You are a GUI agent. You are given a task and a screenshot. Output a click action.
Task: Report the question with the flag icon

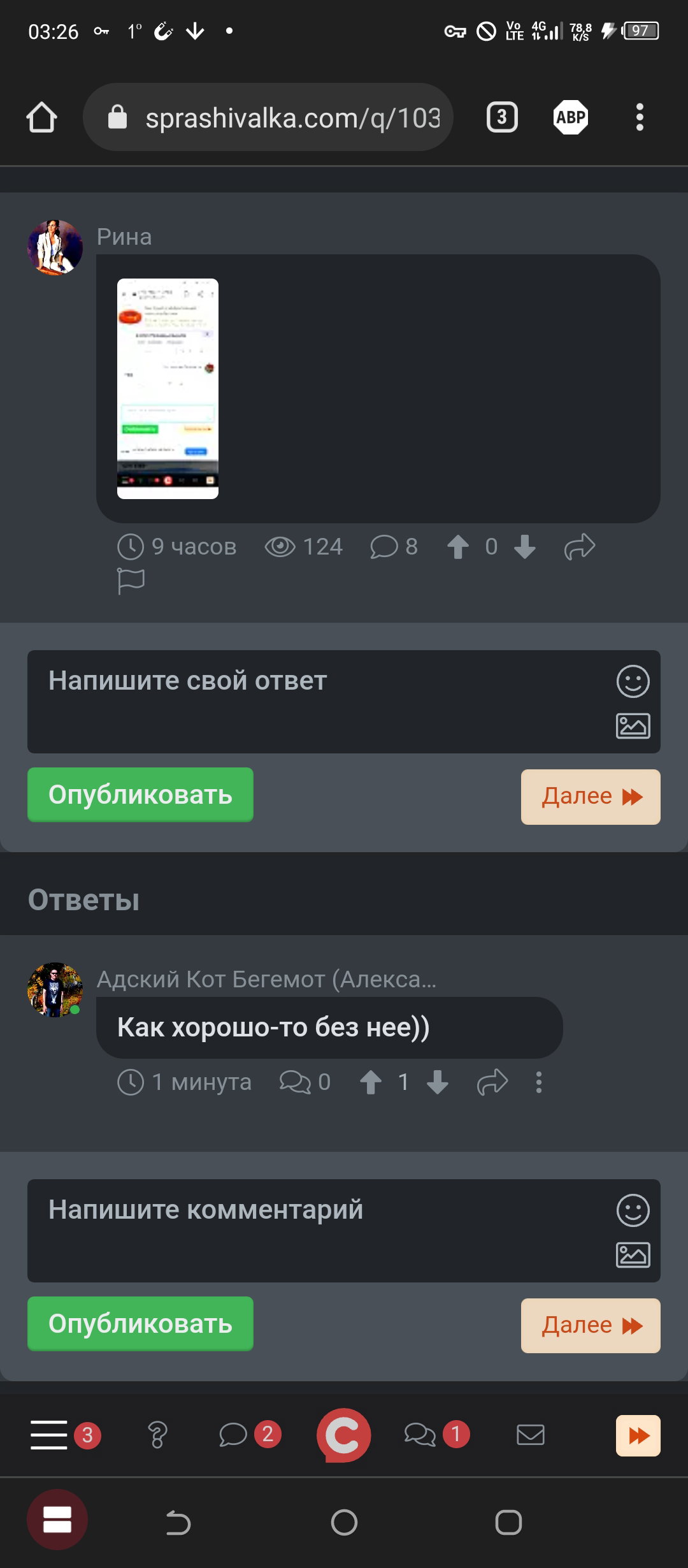pos(131,581)
